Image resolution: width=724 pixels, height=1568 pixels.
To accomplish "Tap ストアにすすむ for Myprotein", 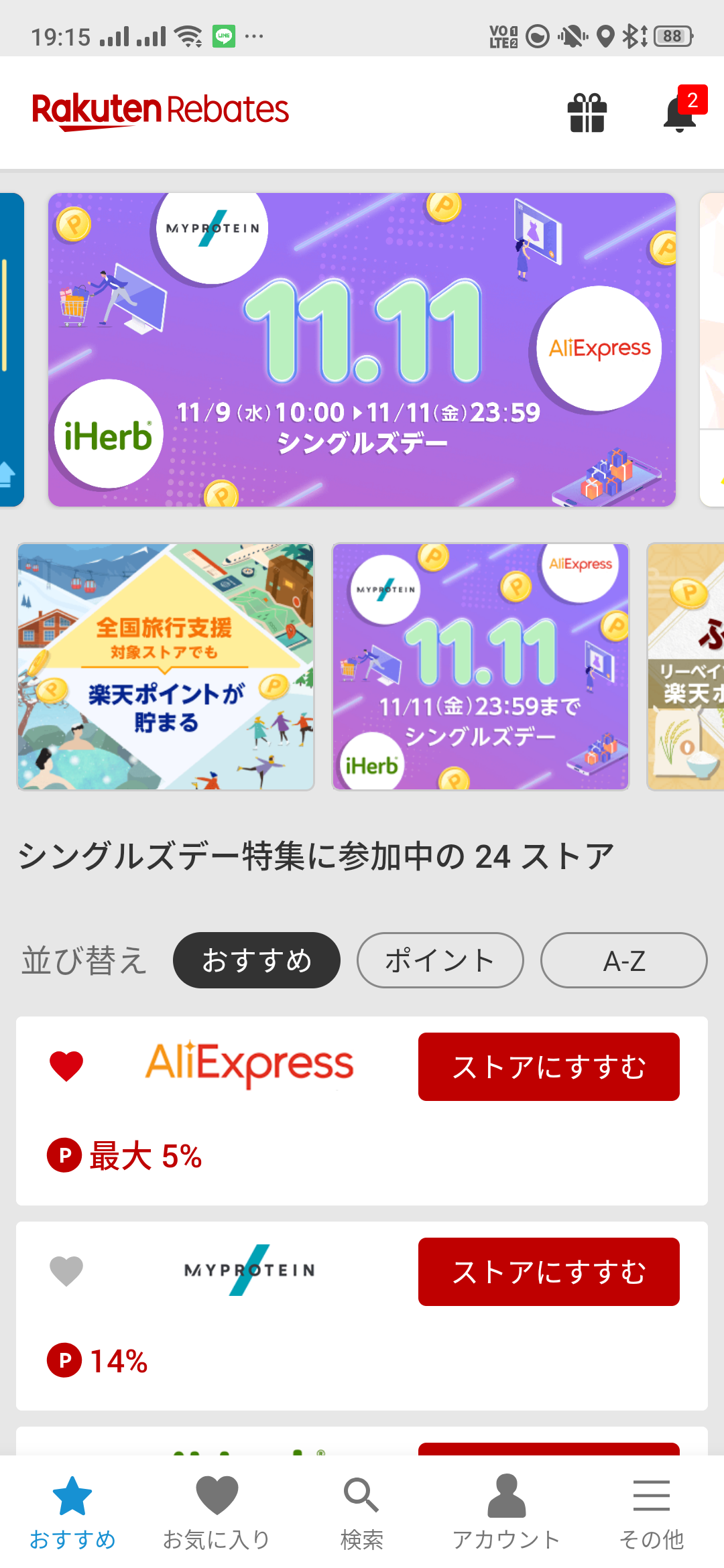I will point(548,1272).
